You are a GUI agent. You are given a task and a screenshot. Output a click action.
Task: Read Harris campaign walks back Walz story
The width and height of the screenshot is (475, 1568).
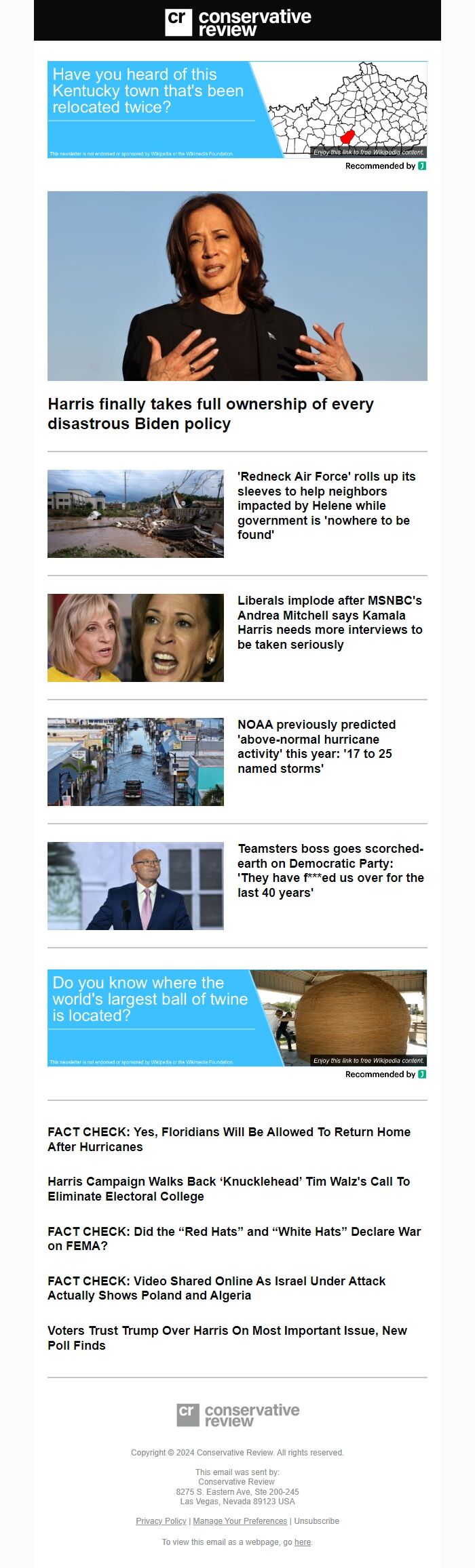[x=229, y=1188]
